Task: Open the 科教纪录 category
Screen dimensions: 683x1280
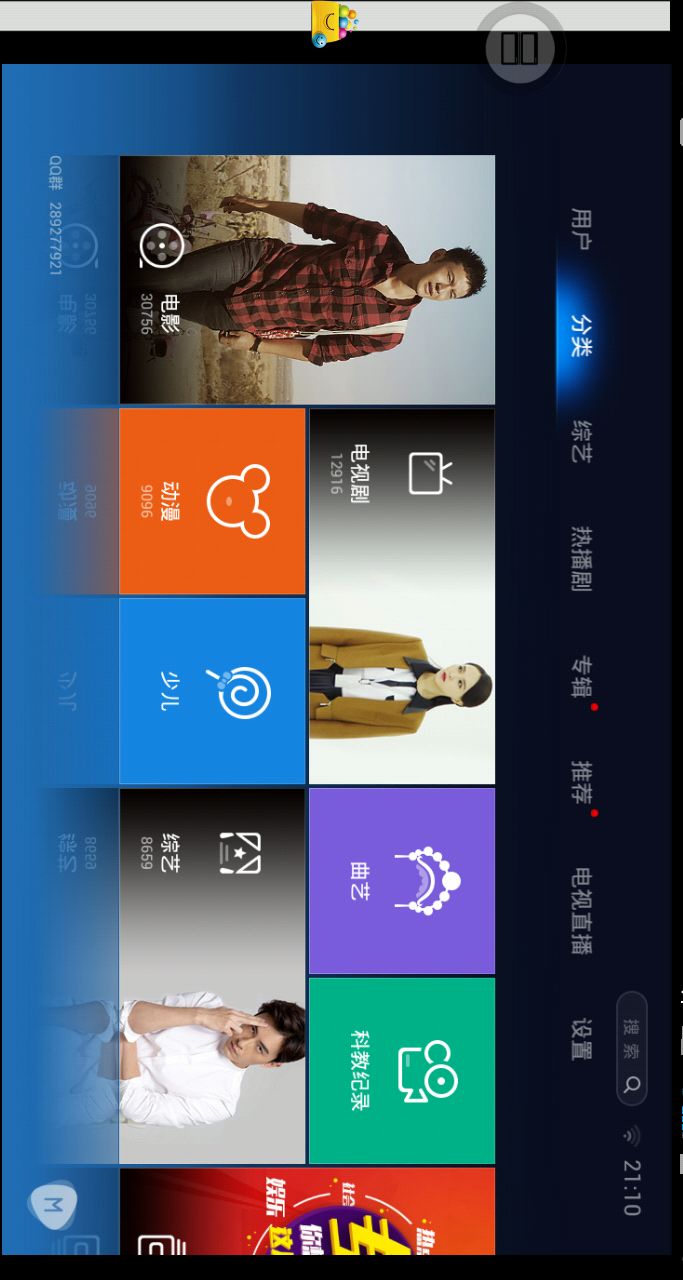Action: tap(401, 1070)
